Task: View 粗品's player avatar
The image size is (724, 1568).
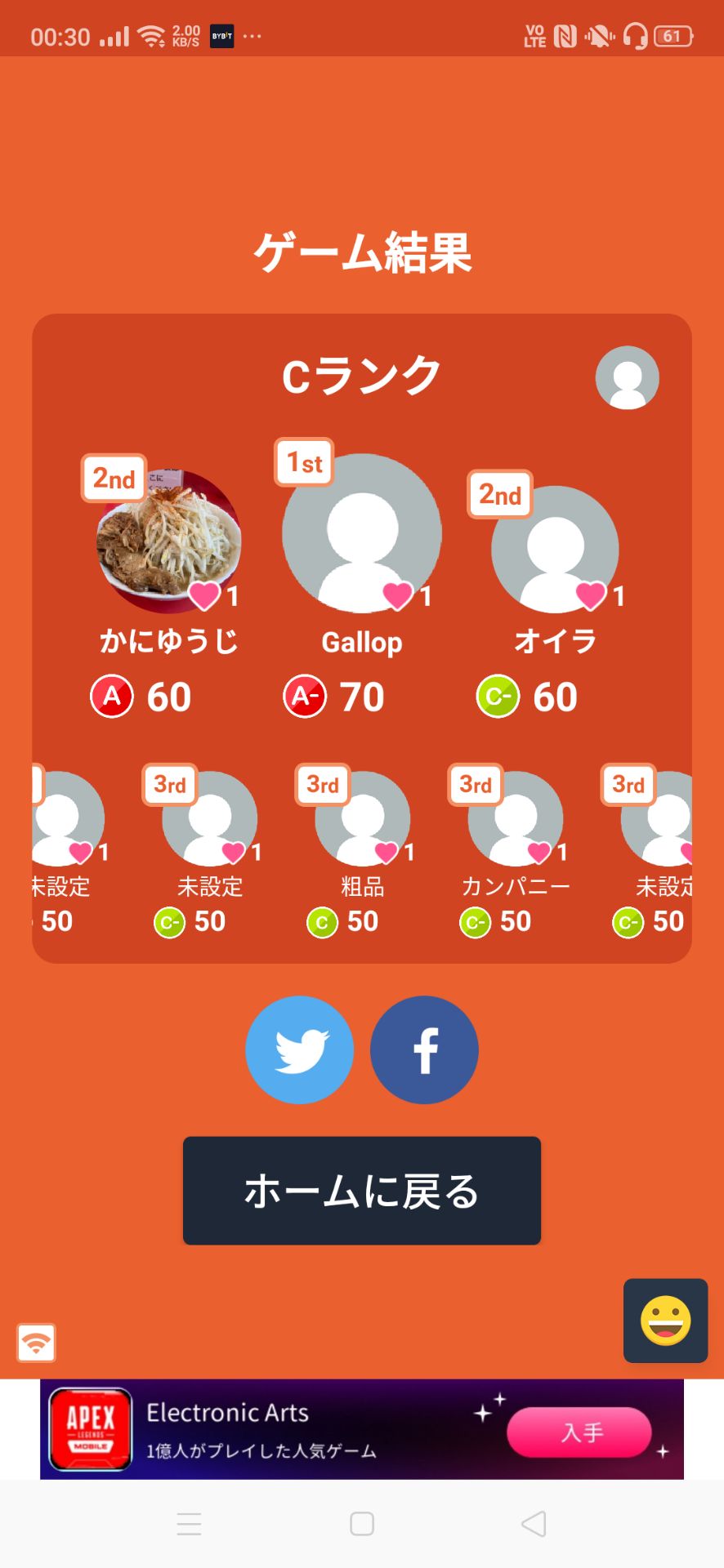Action: pyautogui.click(x=362, y=818)
